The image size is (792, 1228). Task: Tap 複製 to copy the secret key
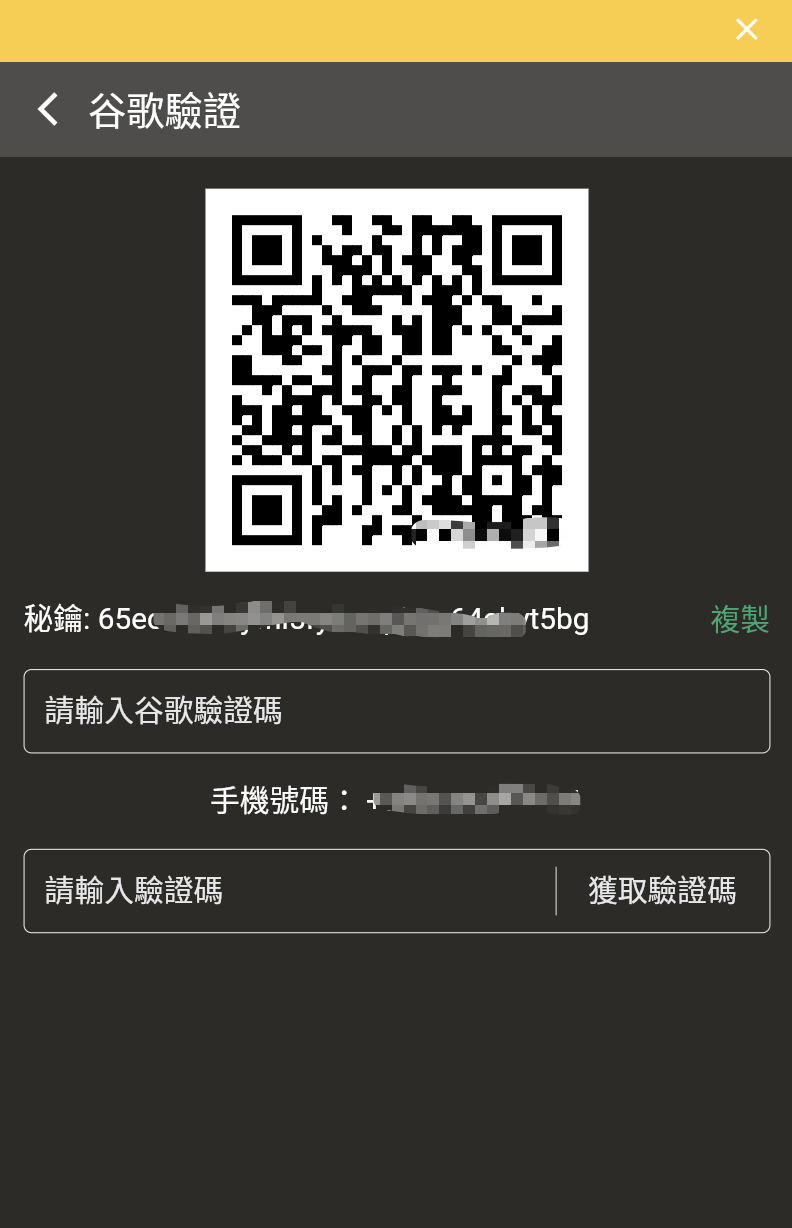click(739, 620)
